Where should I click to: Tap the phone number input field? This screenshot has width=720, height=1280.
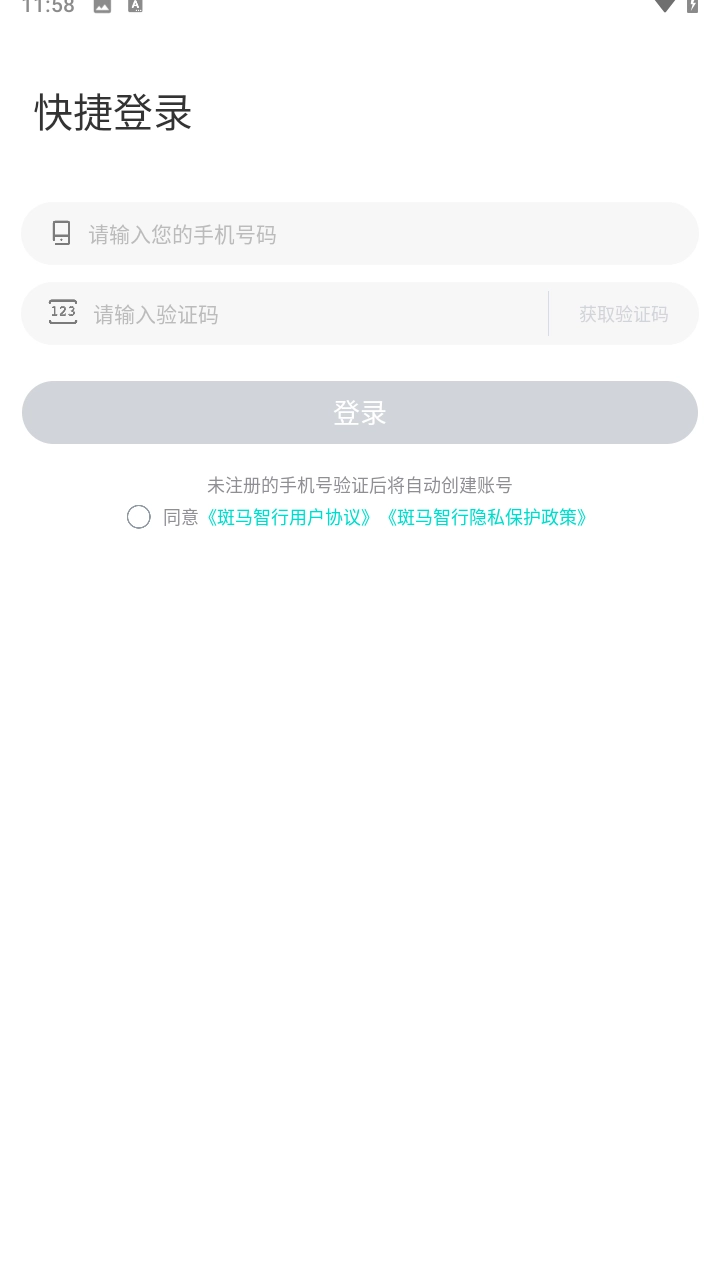click(x=360, y=234)
